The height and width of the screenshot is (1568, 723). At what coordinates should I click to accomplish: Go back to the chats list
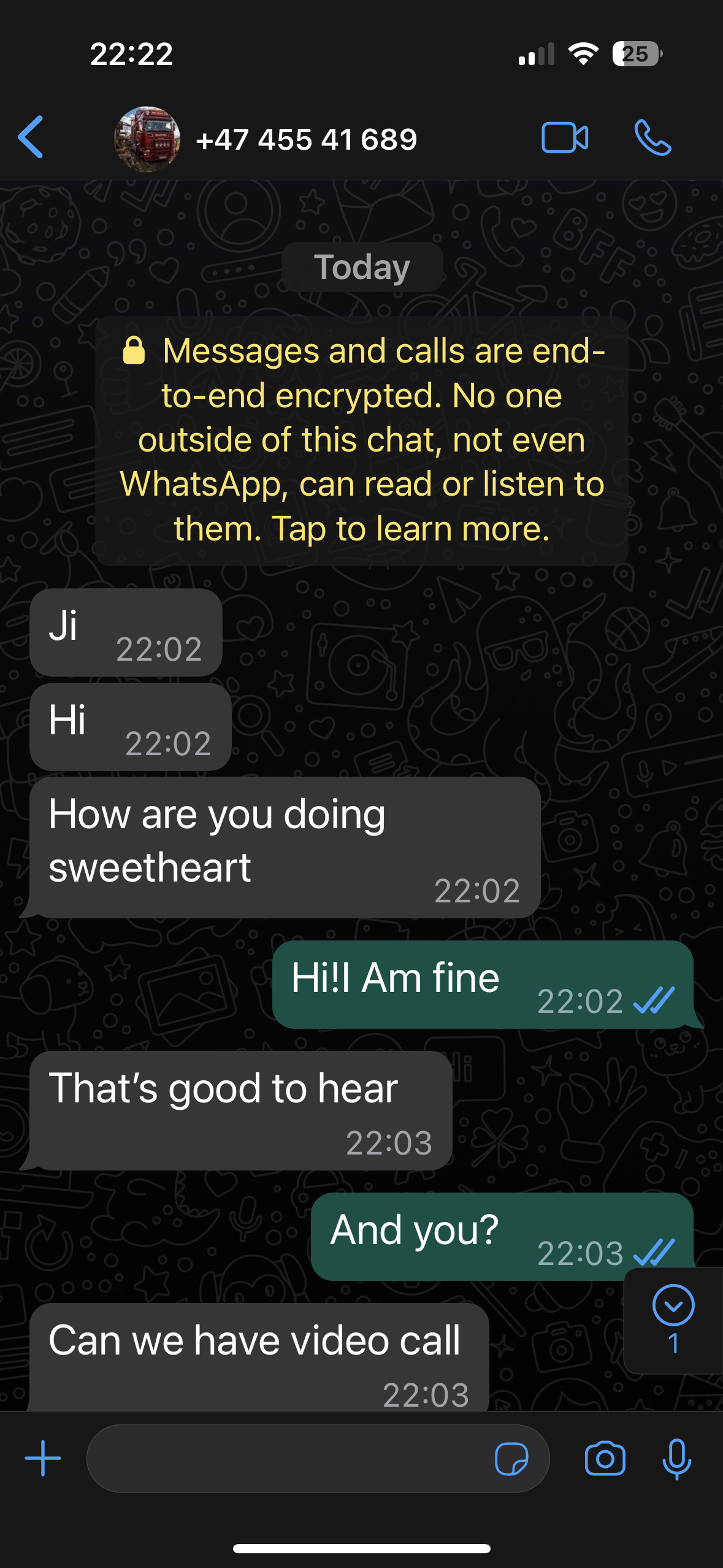click(31, 137)
